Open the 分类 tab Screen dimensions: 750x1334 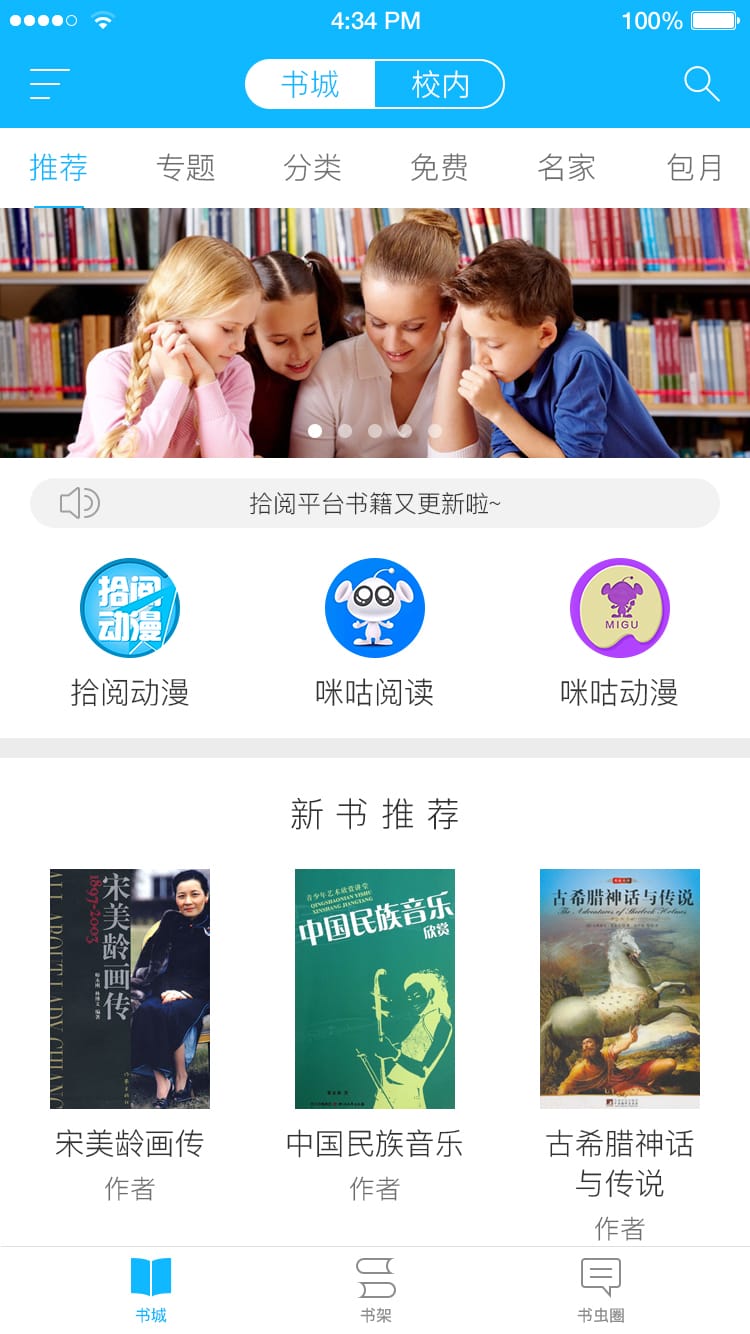(313, 167)
